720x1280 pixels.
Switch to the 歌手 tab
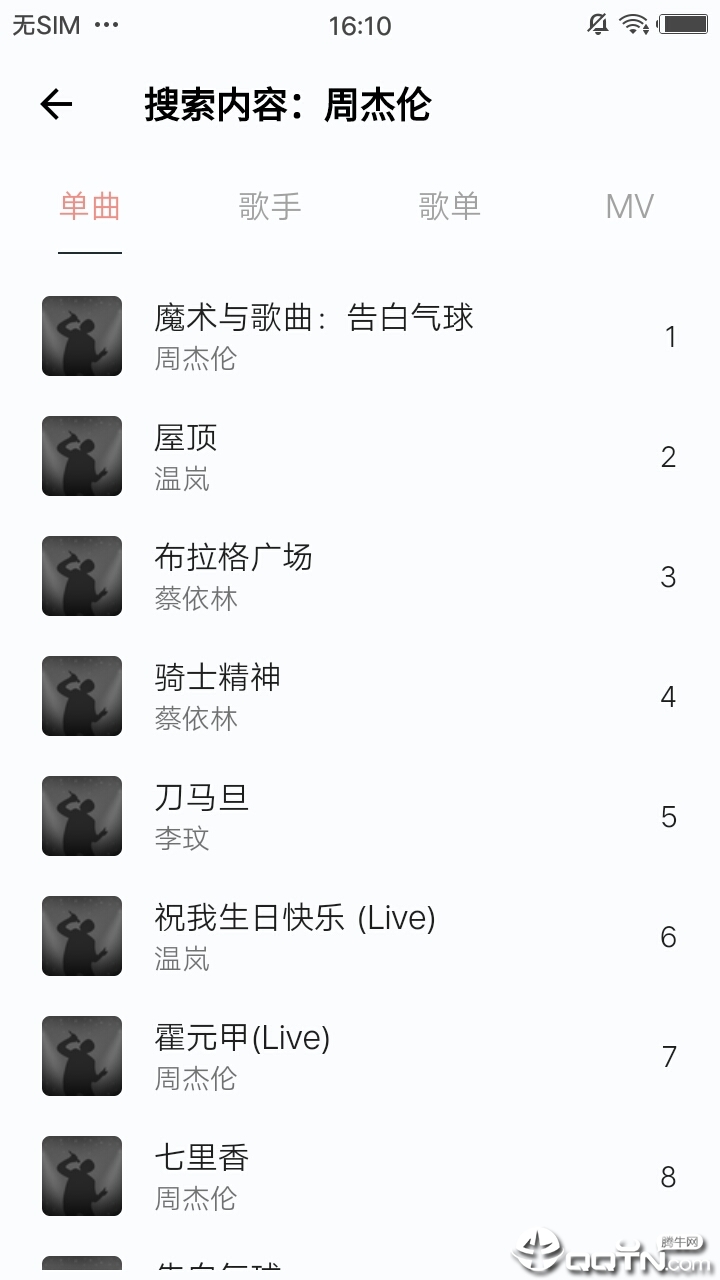coord(270,207)
